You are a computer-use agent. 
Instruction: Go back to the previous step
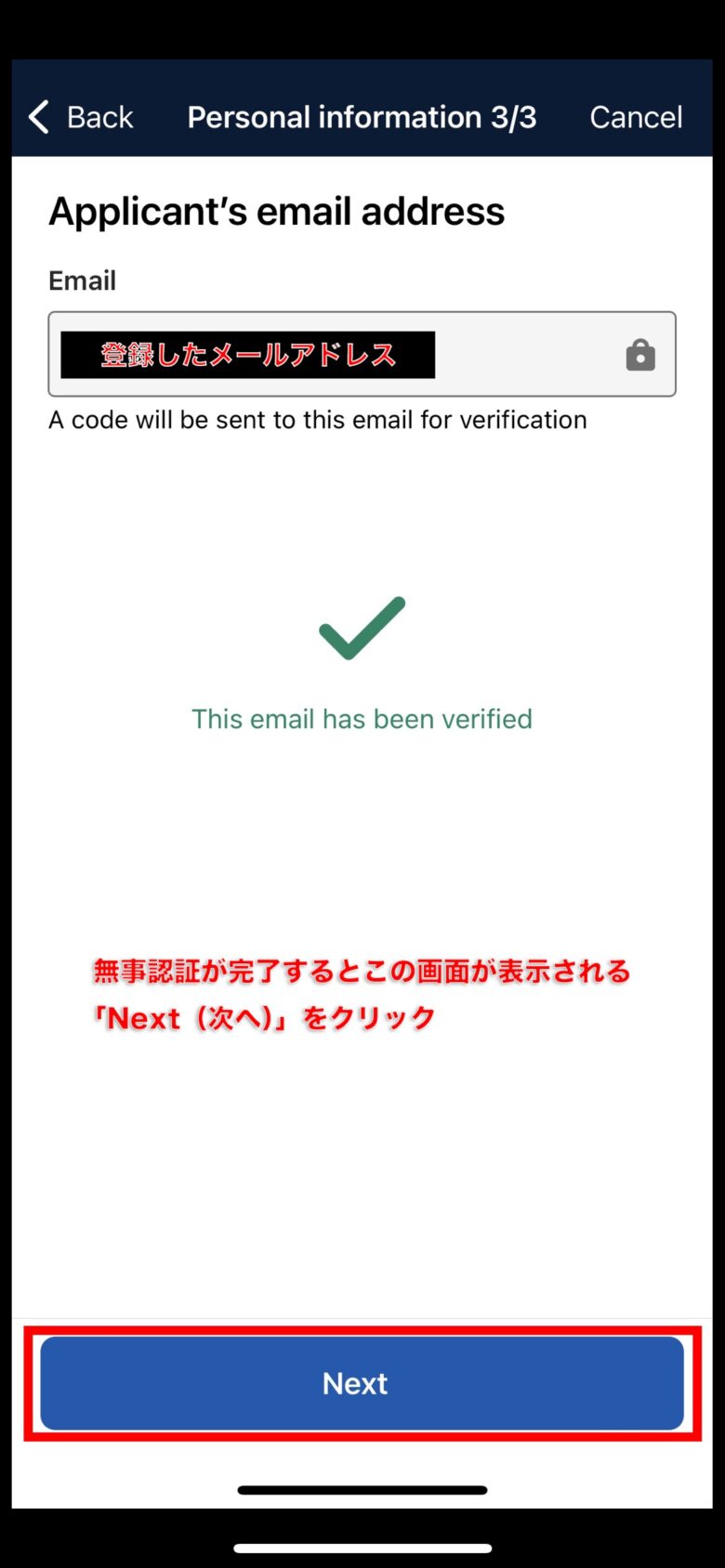[81, 117]
